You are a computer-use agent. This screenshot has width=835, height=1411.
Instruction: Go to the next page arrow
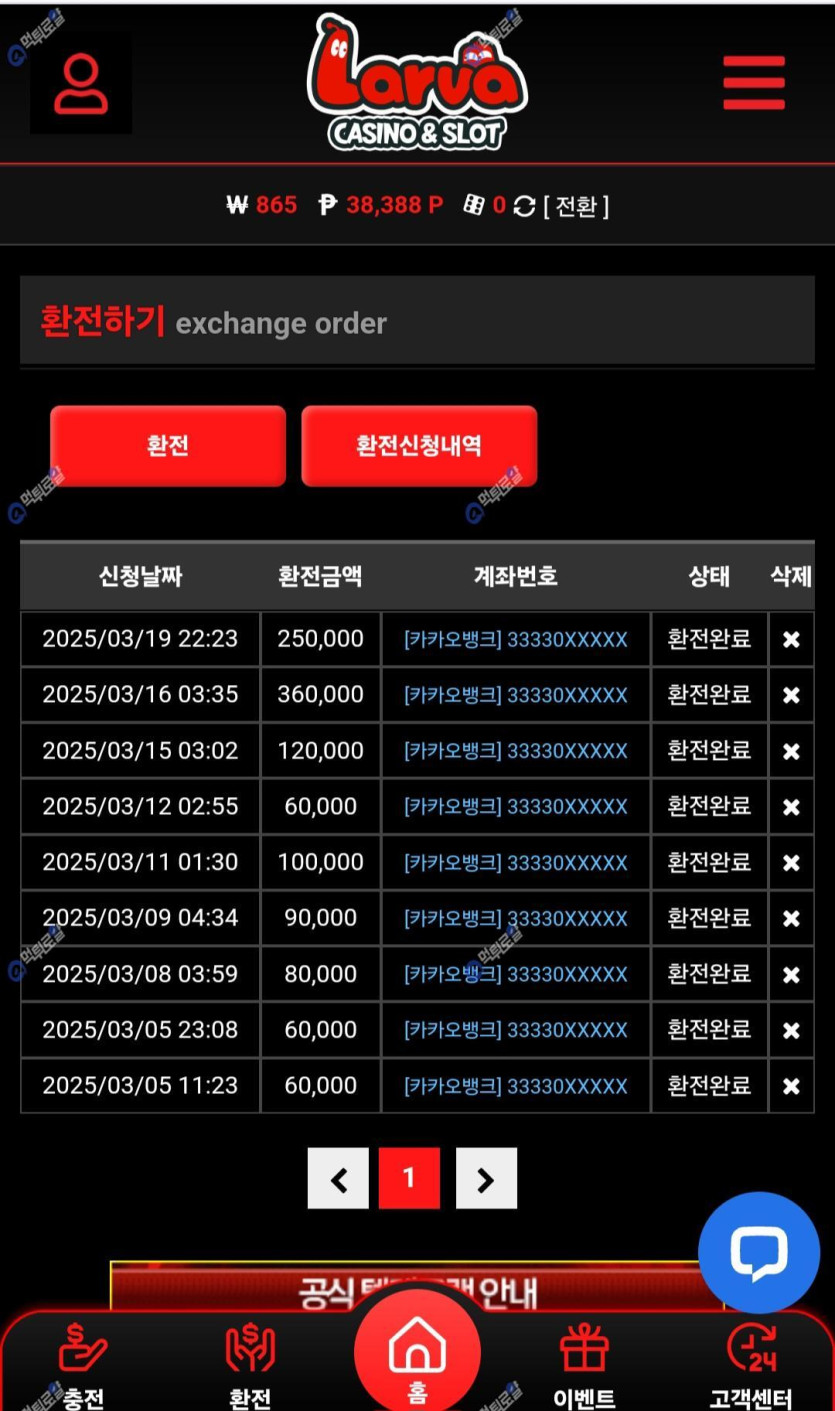[486, 1179]
